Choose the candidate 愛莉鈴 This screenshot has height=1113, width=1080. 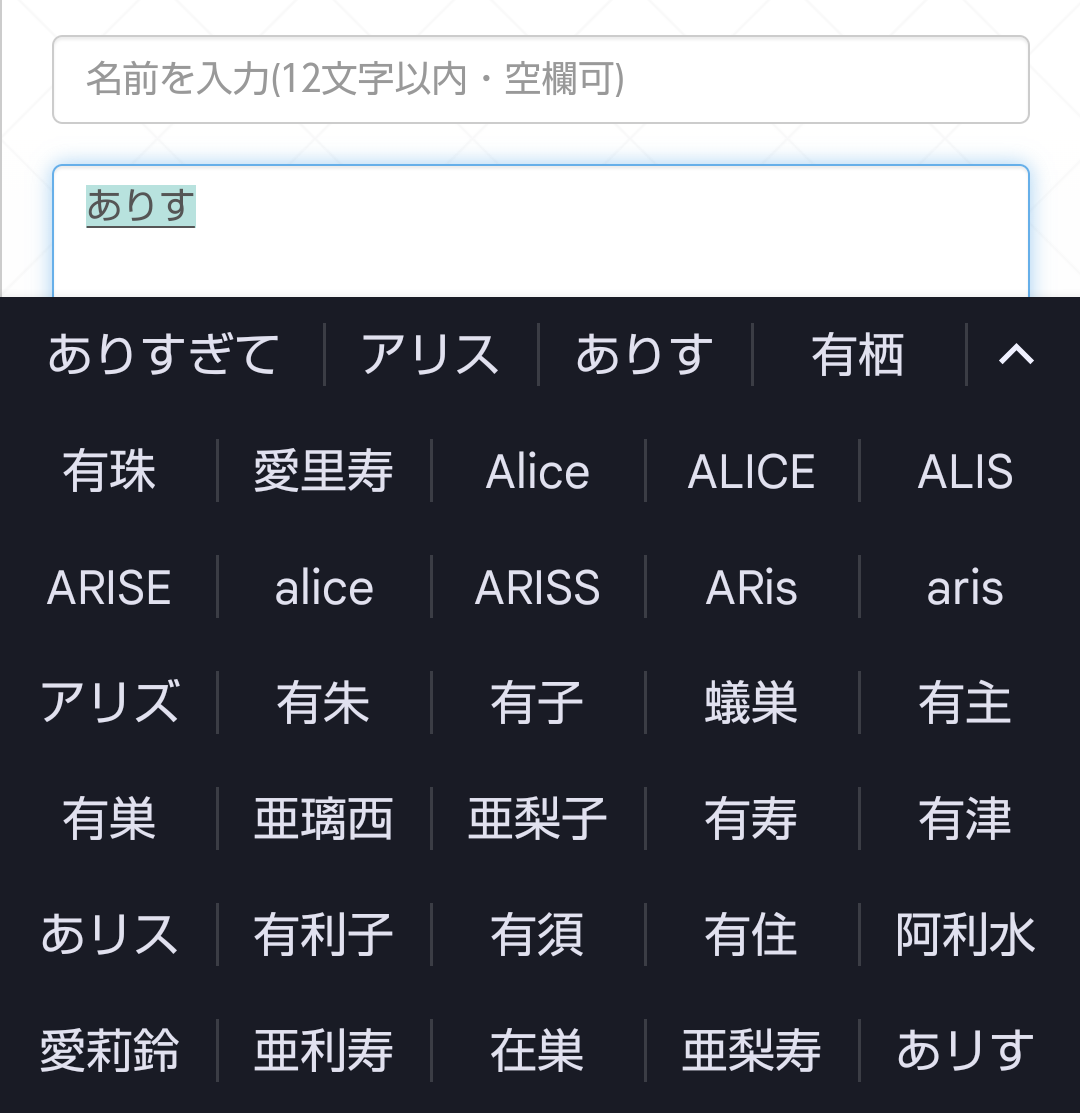[109, 1051]
